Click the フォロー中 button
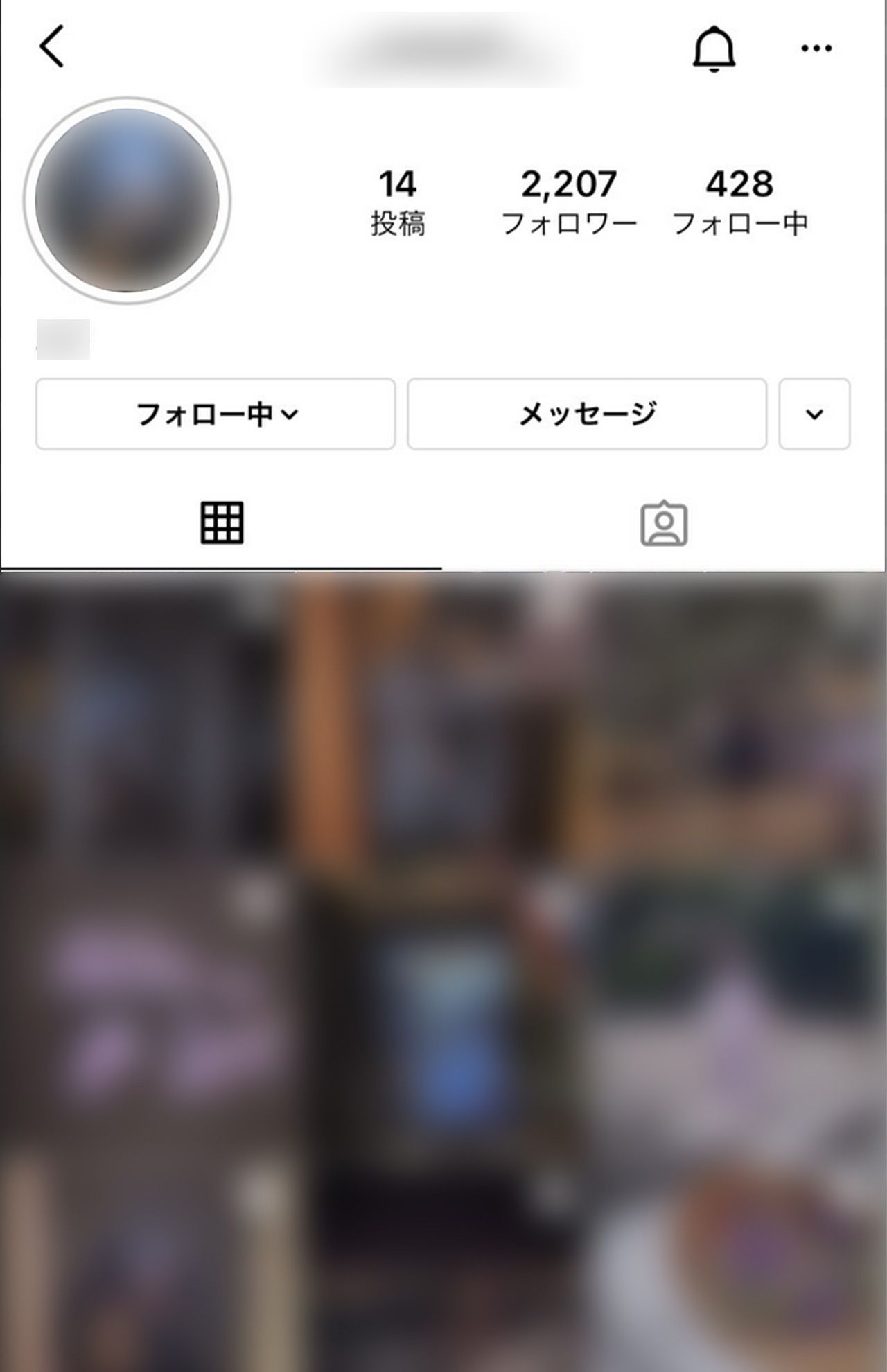Screen dimensions: 887x1372 (x=215, y=414)
